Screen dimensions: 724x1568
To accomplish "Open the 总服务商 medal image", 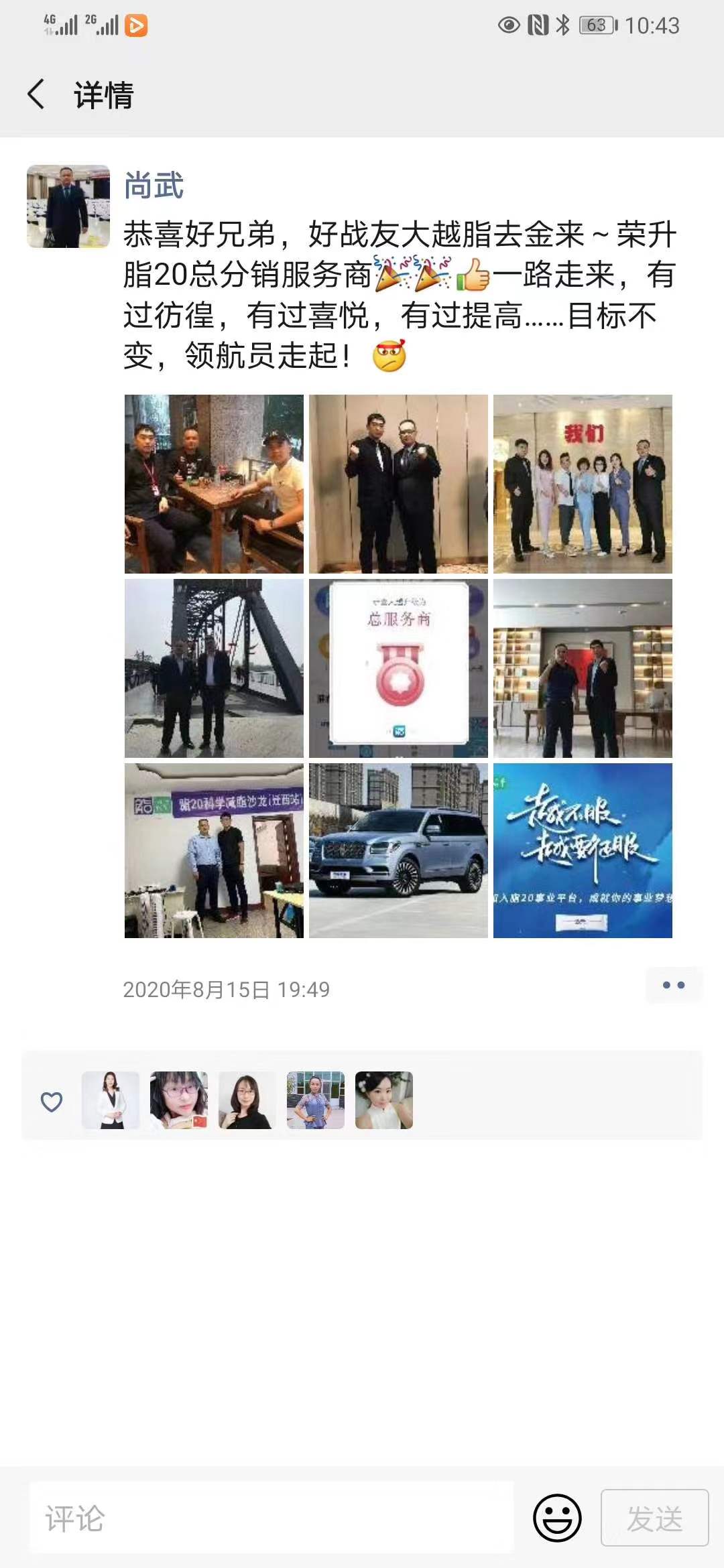I will (x=398, y=668).
